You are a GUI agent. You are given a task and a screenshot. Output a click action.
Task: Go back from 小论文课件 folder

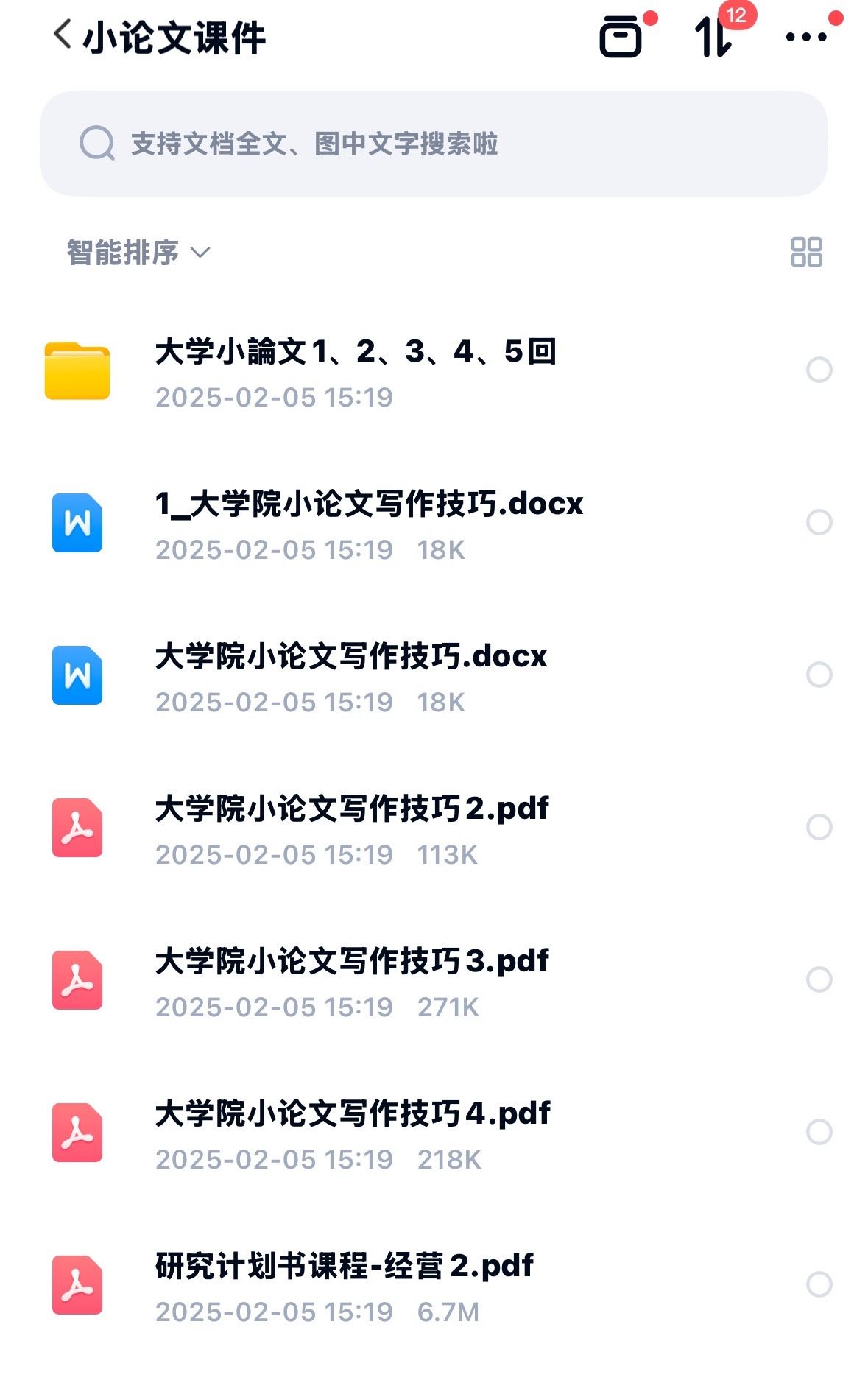pyautogui.click(x=63, y=35)
